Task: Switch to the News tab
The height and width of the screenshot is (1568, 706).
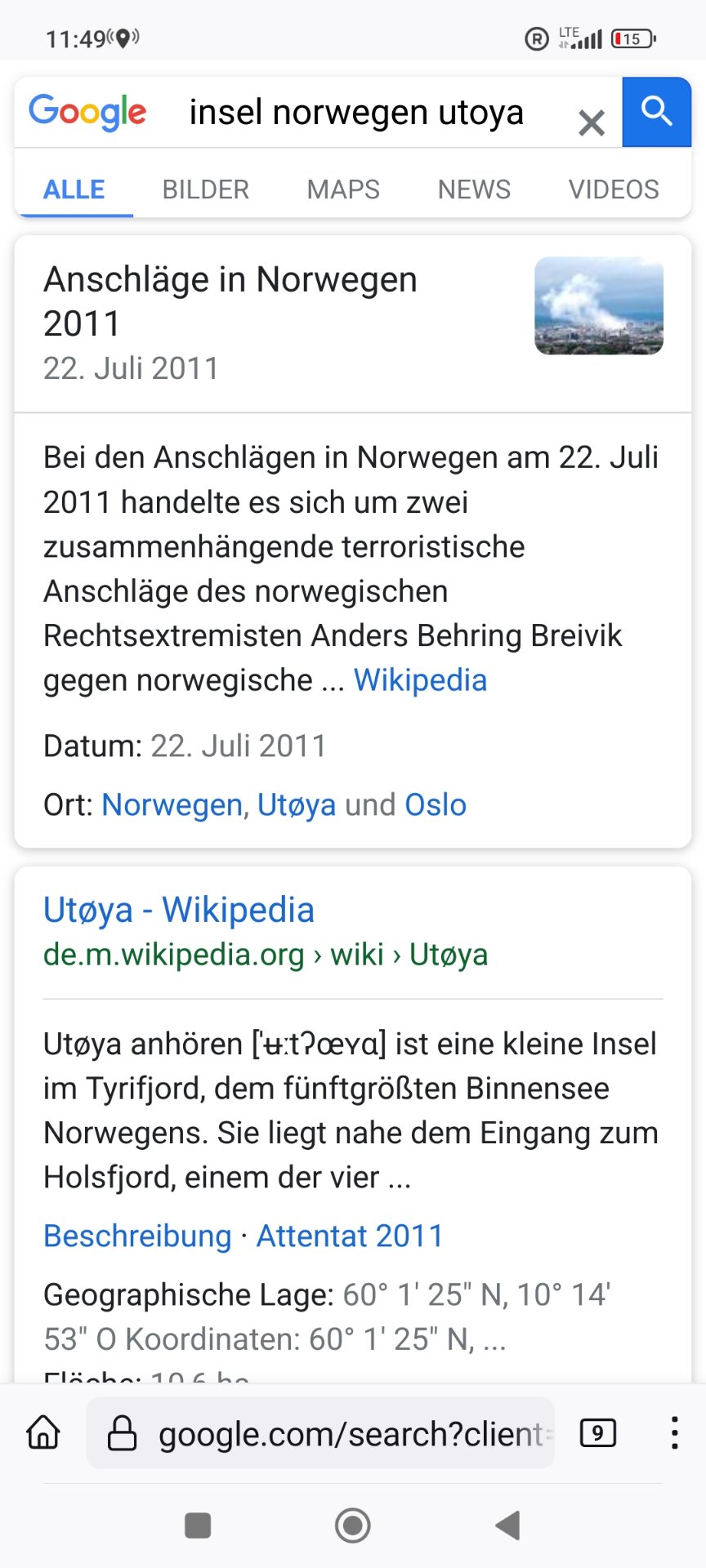Action: [x=474, y=189]
